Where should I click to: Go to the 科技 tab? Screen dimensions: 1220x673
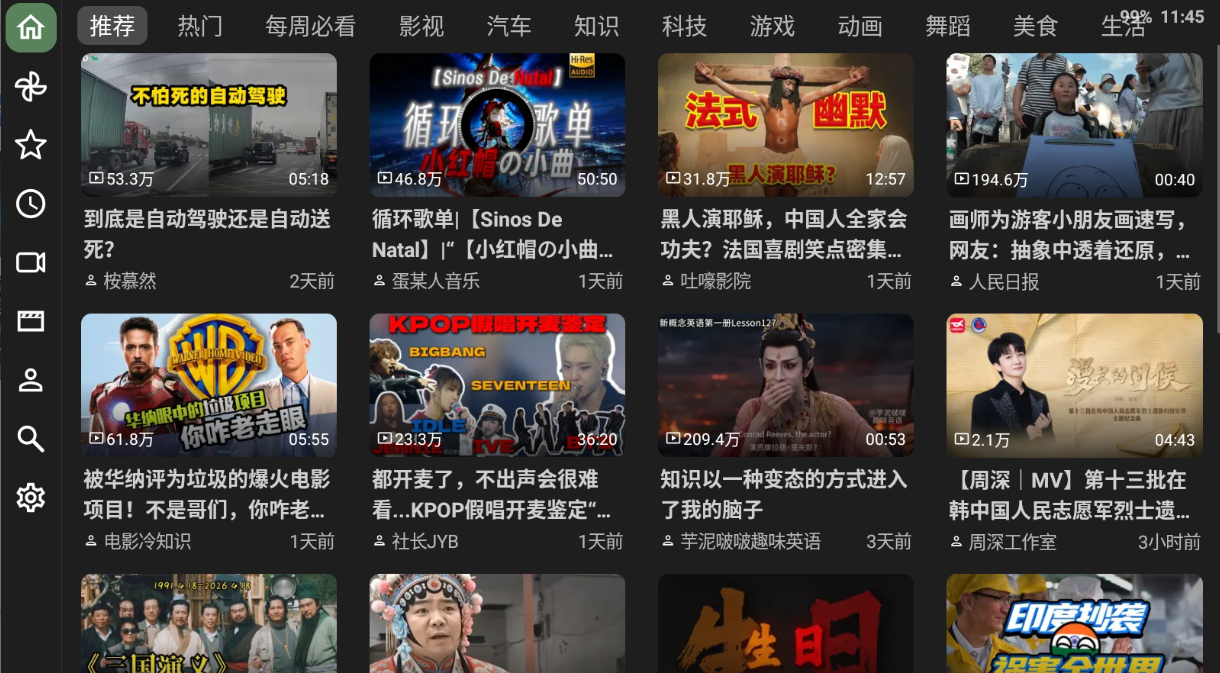(x=684, y=26)
